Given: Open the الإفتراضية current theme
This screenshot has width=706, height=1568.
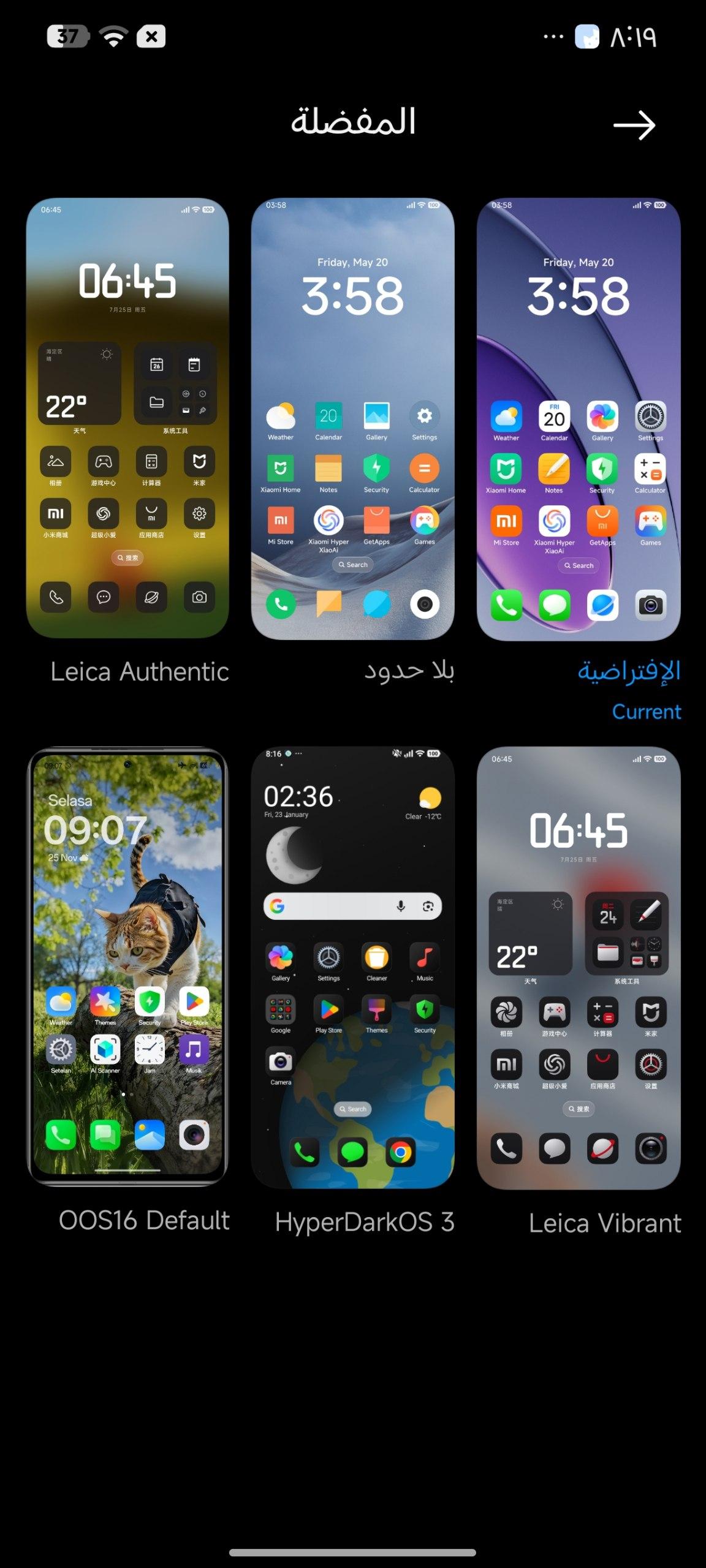Looking at the screenshot, I should pos(578,418).
